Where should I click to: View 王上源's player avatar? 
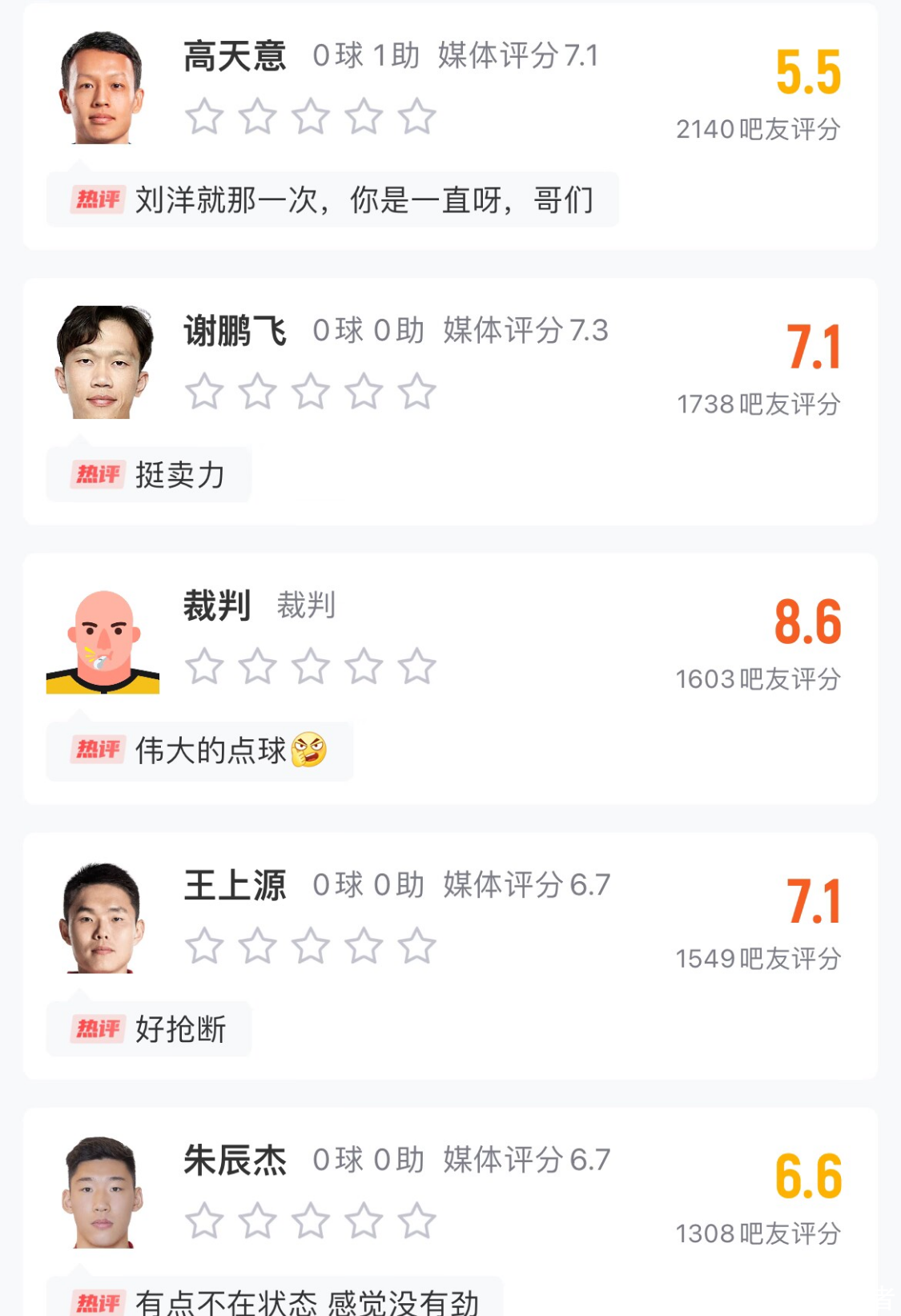coord(102,919)
